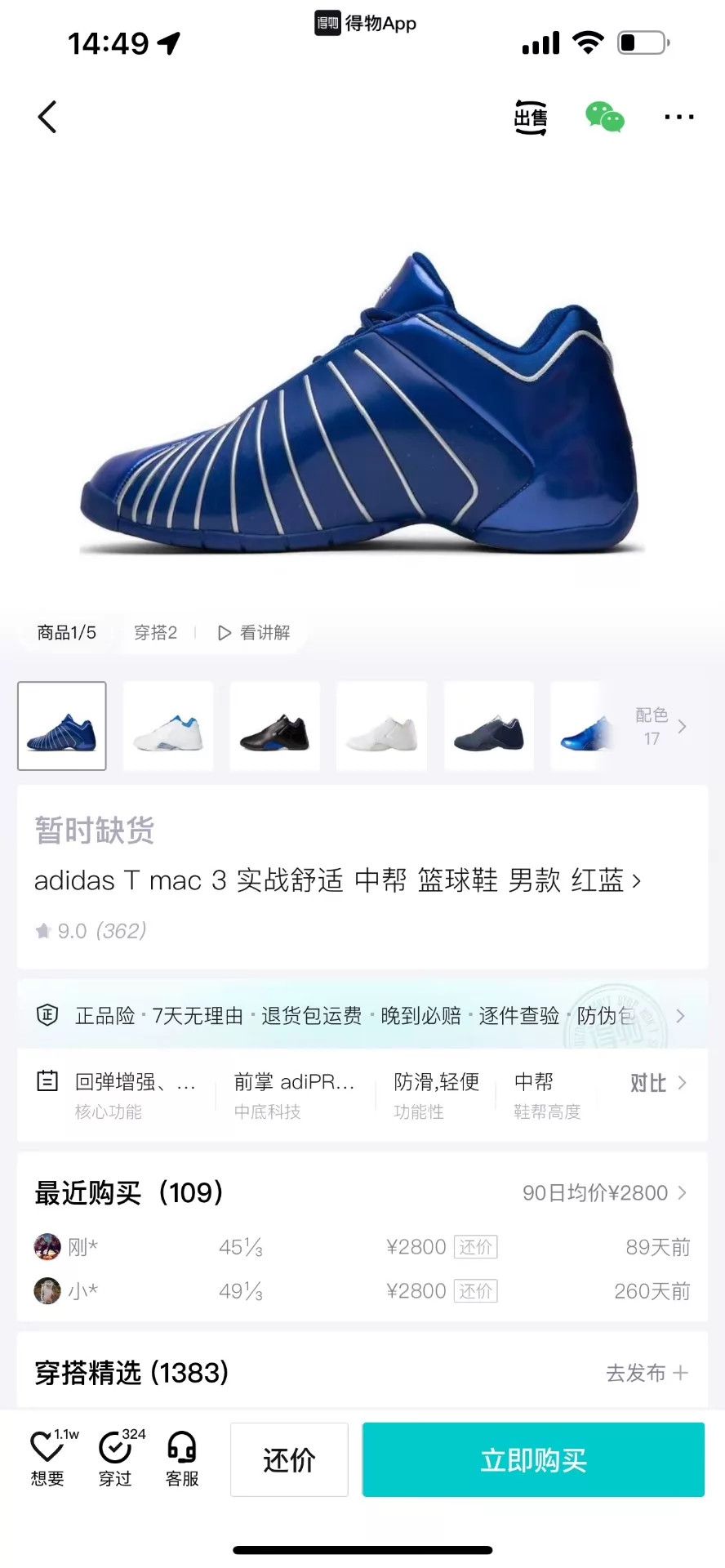
Task: Tap 去发布 to post an outfit
Action: [x=647, y=1373]
